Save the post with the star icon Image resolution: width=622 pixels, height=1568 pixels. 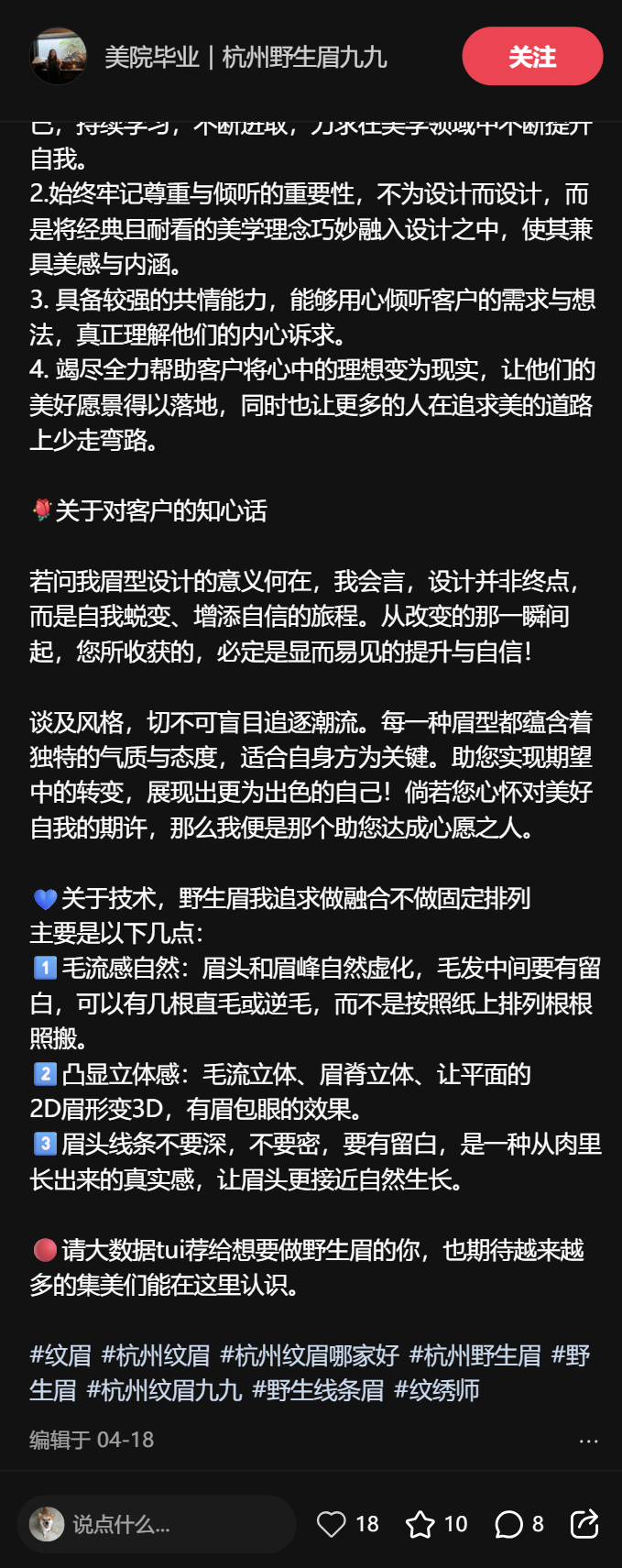click(x=420, y=1524)
